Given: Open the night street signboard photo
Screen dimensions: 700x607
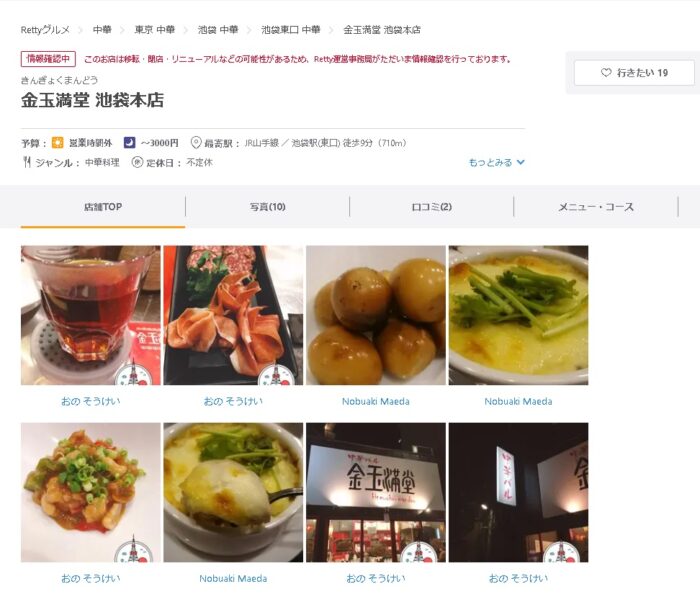Looking at the screenshot, I should point(518,491).
